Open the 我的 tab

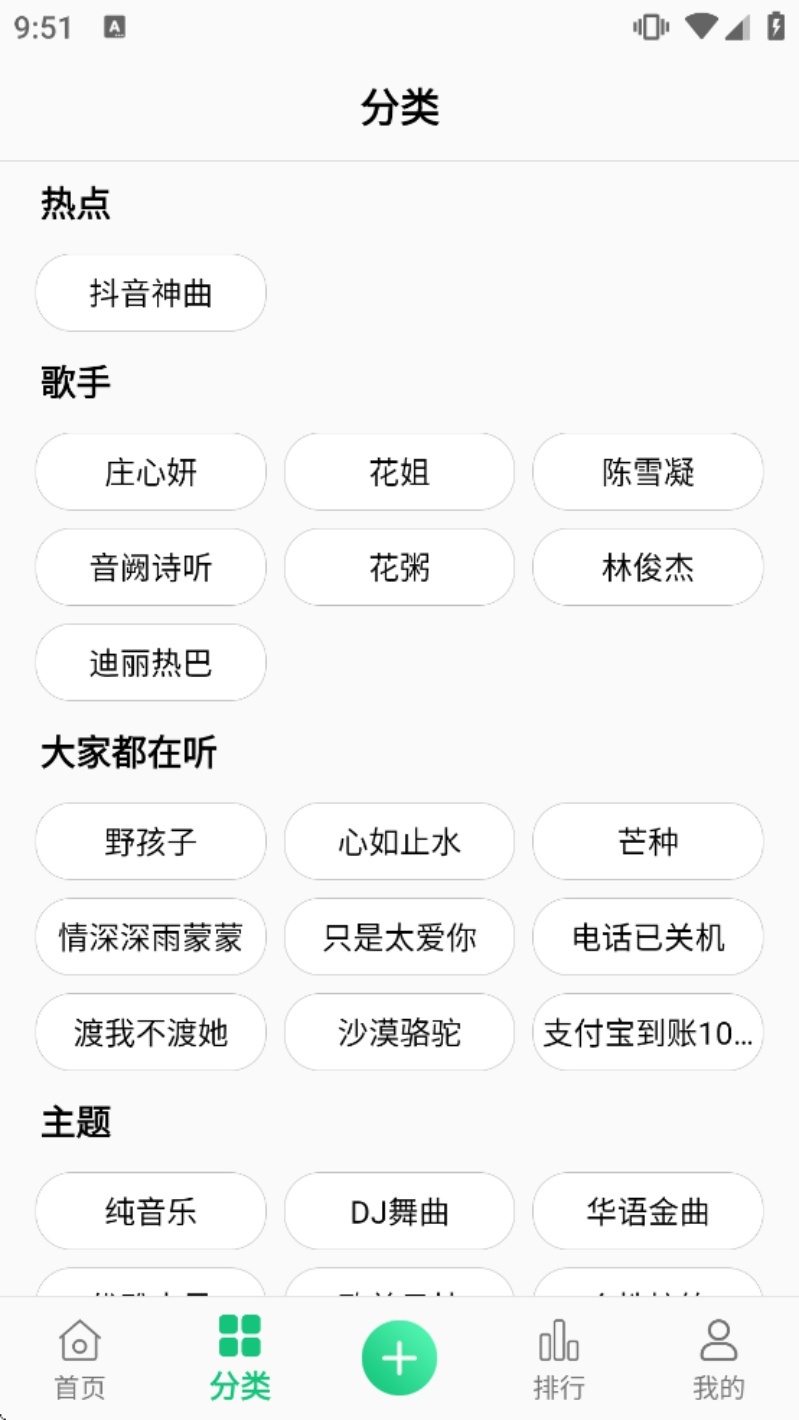(x=718, y=1387)
